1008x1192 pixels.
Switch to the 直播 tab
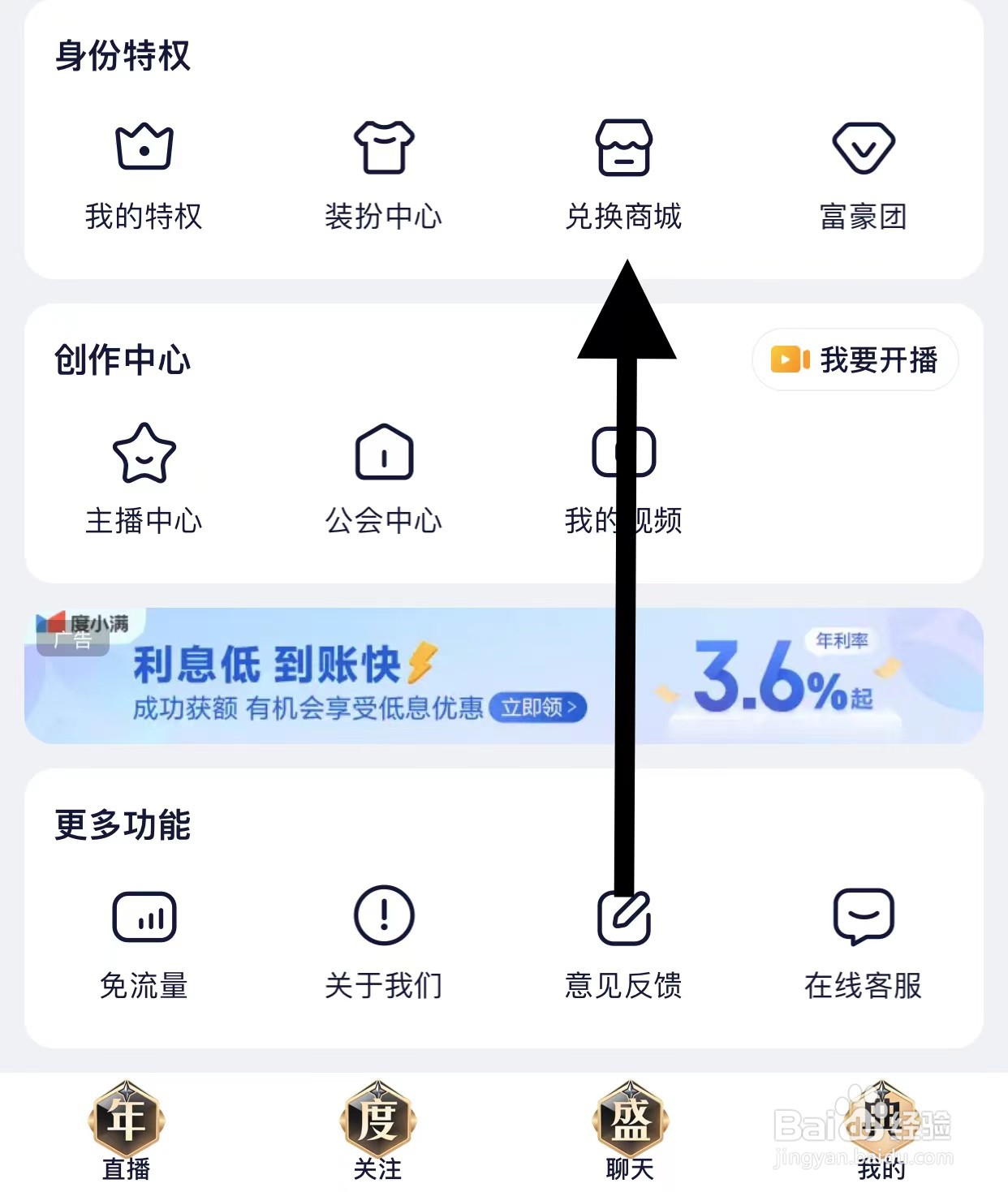(x=126, y=1132)
